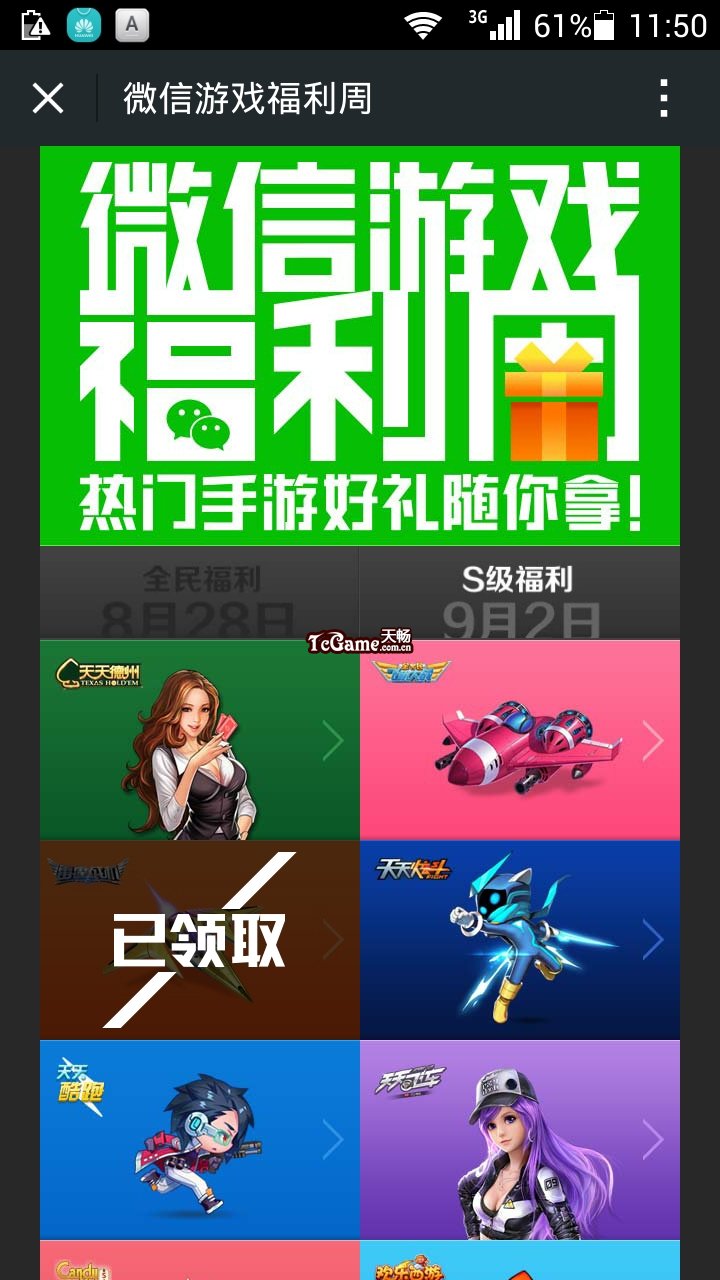This screenshot has height=1280, width=720.
Task: Click the 热门手游好礼随你拿 banner text
Action: coord(360,497)
